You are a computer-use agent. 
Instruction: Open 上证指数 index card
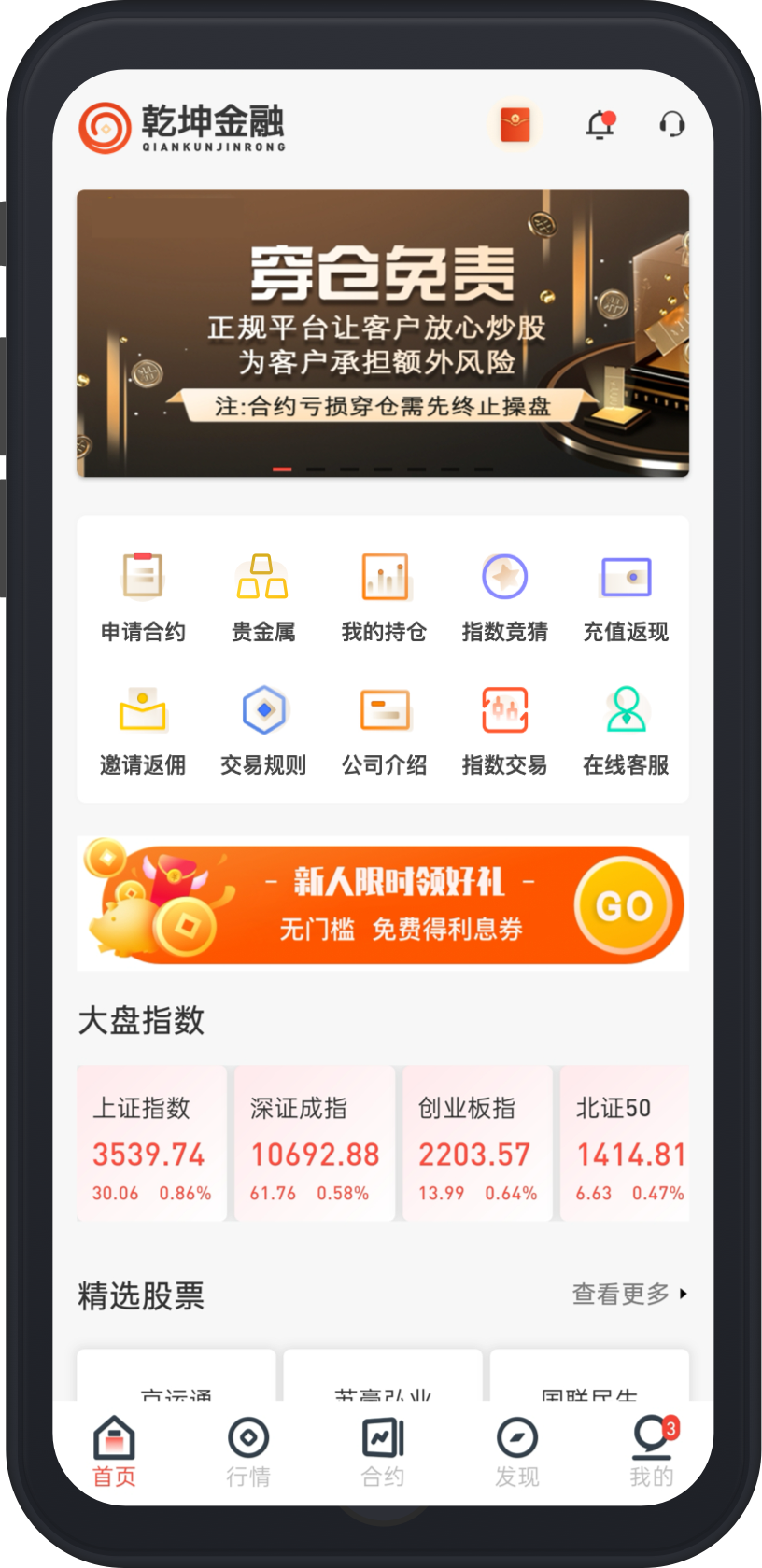152,1143
